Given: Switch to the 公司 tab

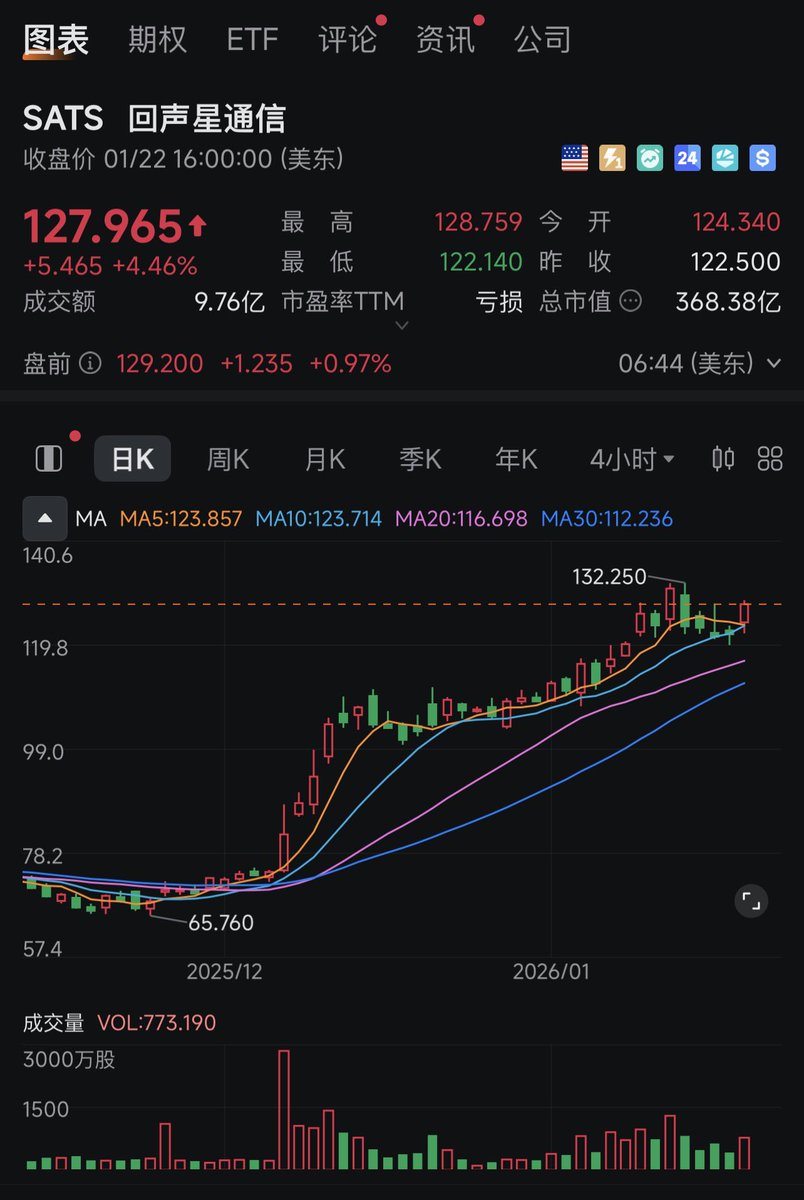Looking at the screenshot, I should [542, 40].
